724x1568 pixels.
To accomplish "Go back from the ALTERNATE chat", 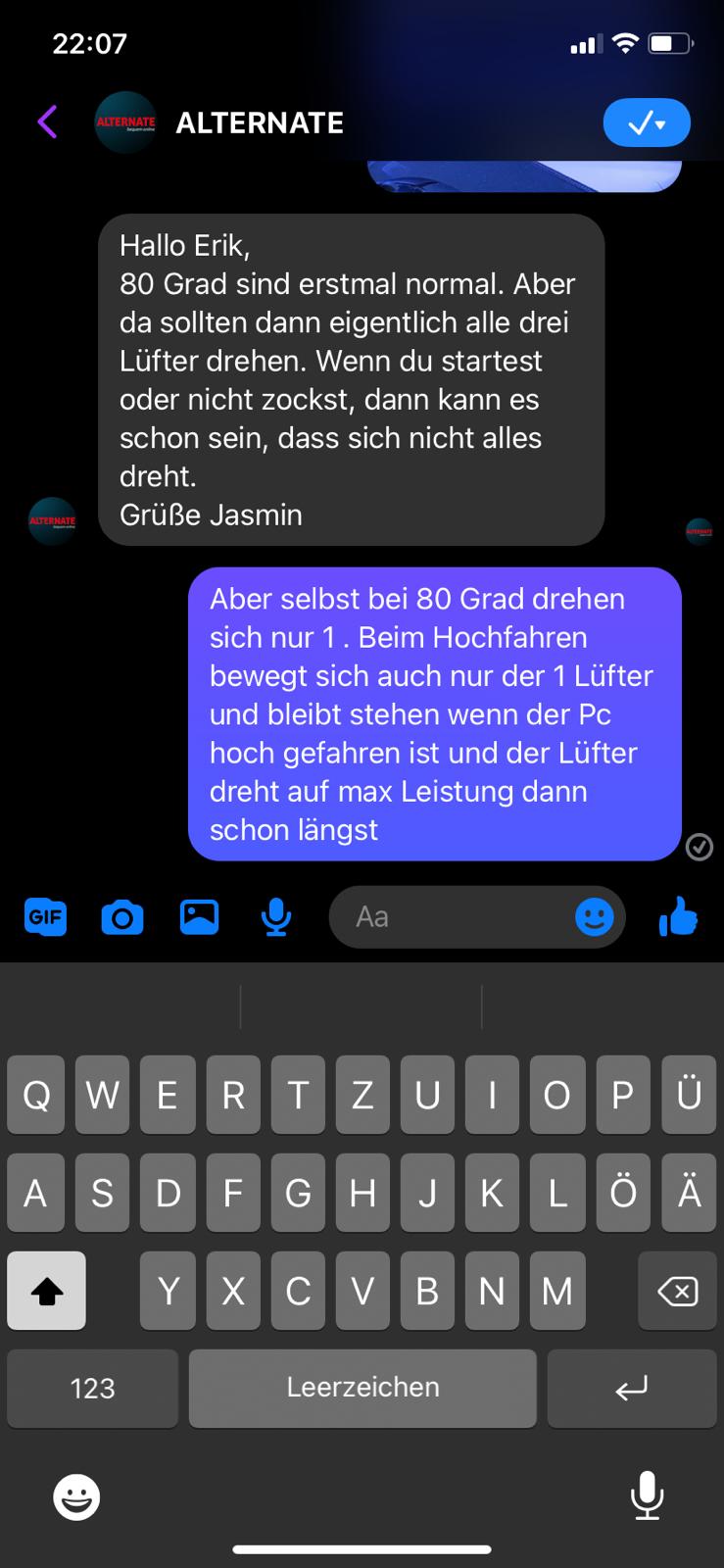I will pyautogui.click(x=47, y=122).
